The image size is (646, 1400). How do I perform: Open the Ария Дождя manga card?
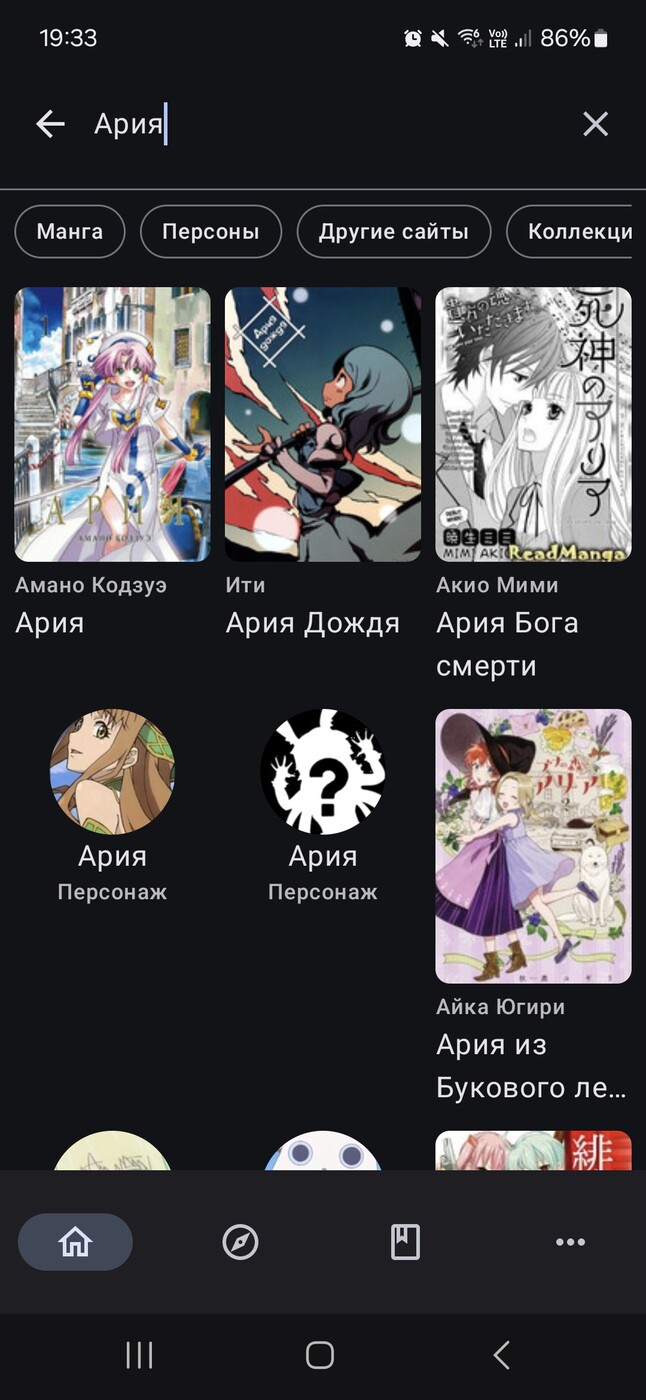pyautogui.click(x=322, y=425)
